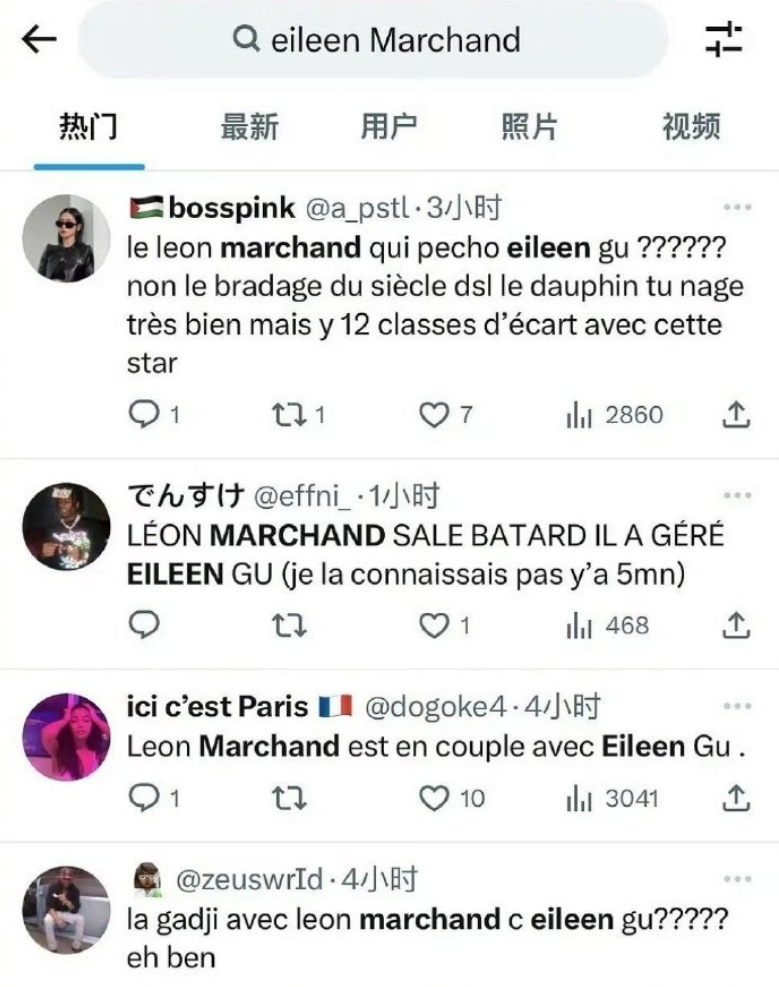Switch to the 照片 tab
The height and width of the screenshot is (987, 779).
[x=528, y=127]
